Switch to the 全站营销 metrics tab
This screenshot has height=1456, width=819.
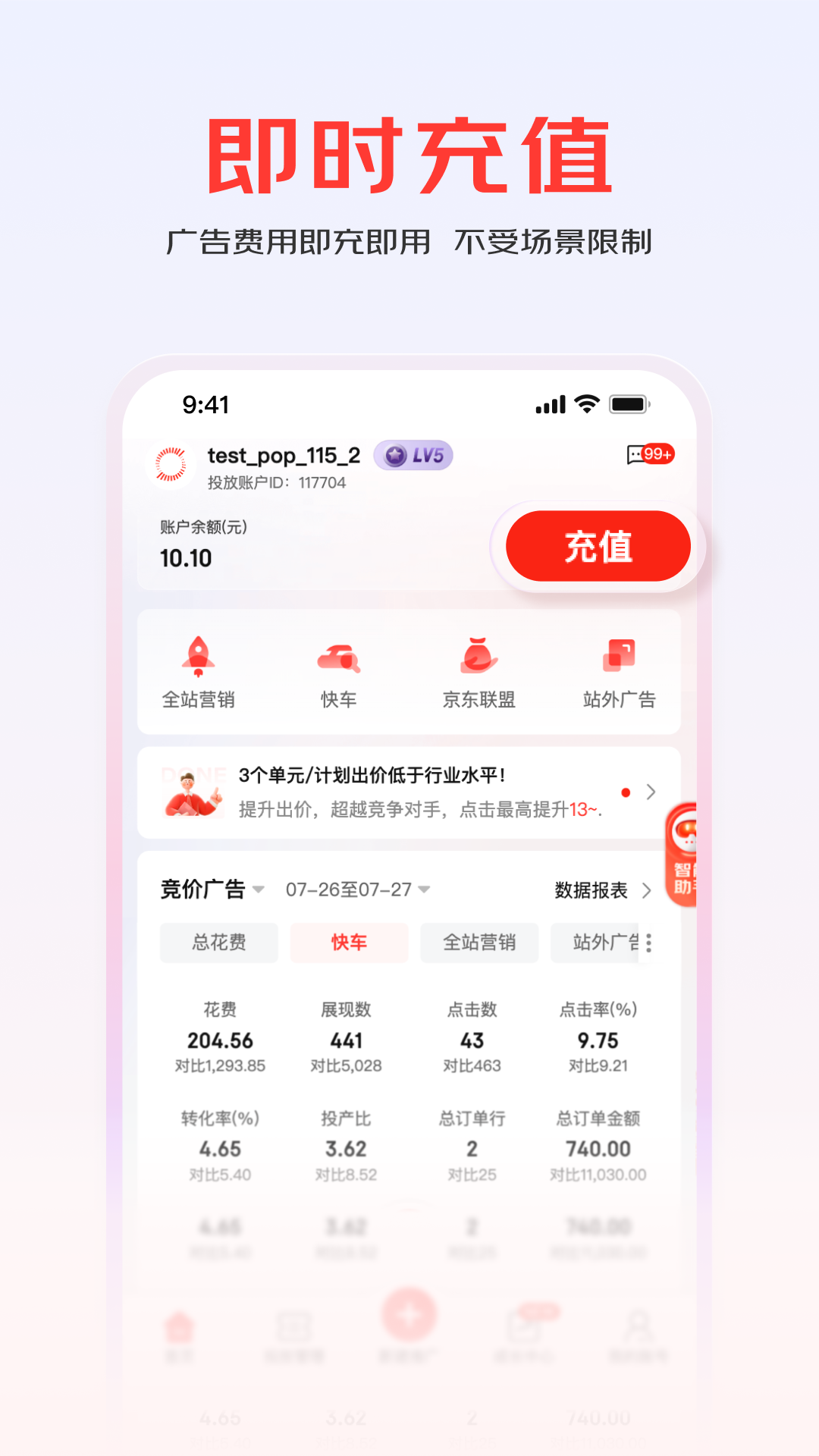[x=479, y=943]
